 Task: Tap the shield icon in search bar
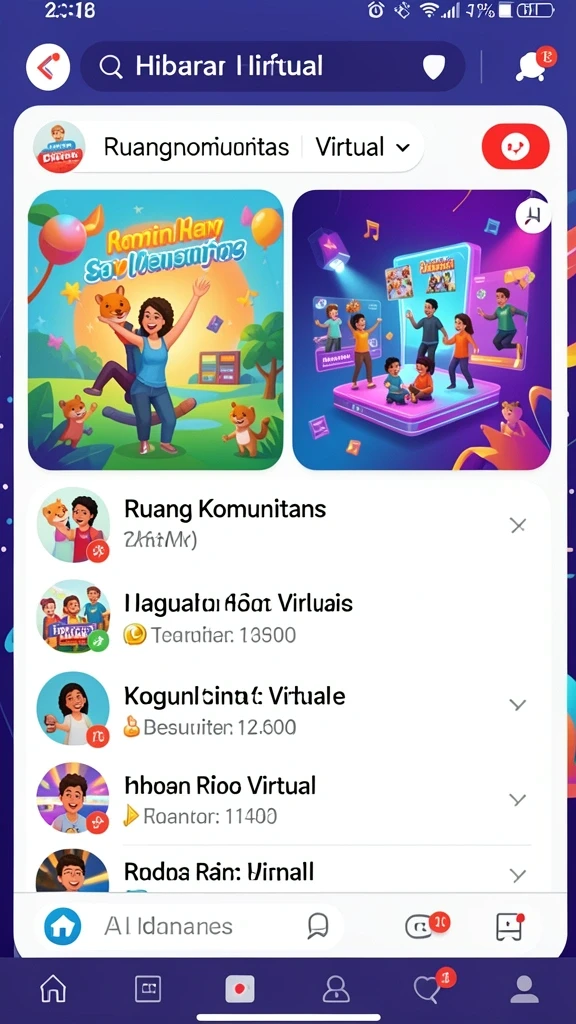tap(434, 67)
